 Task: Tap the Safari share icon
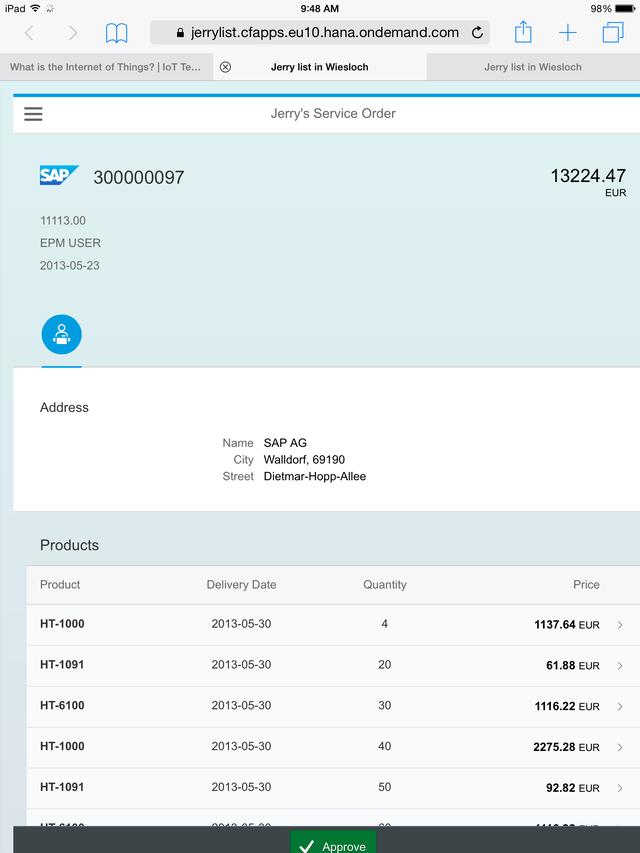523,32
